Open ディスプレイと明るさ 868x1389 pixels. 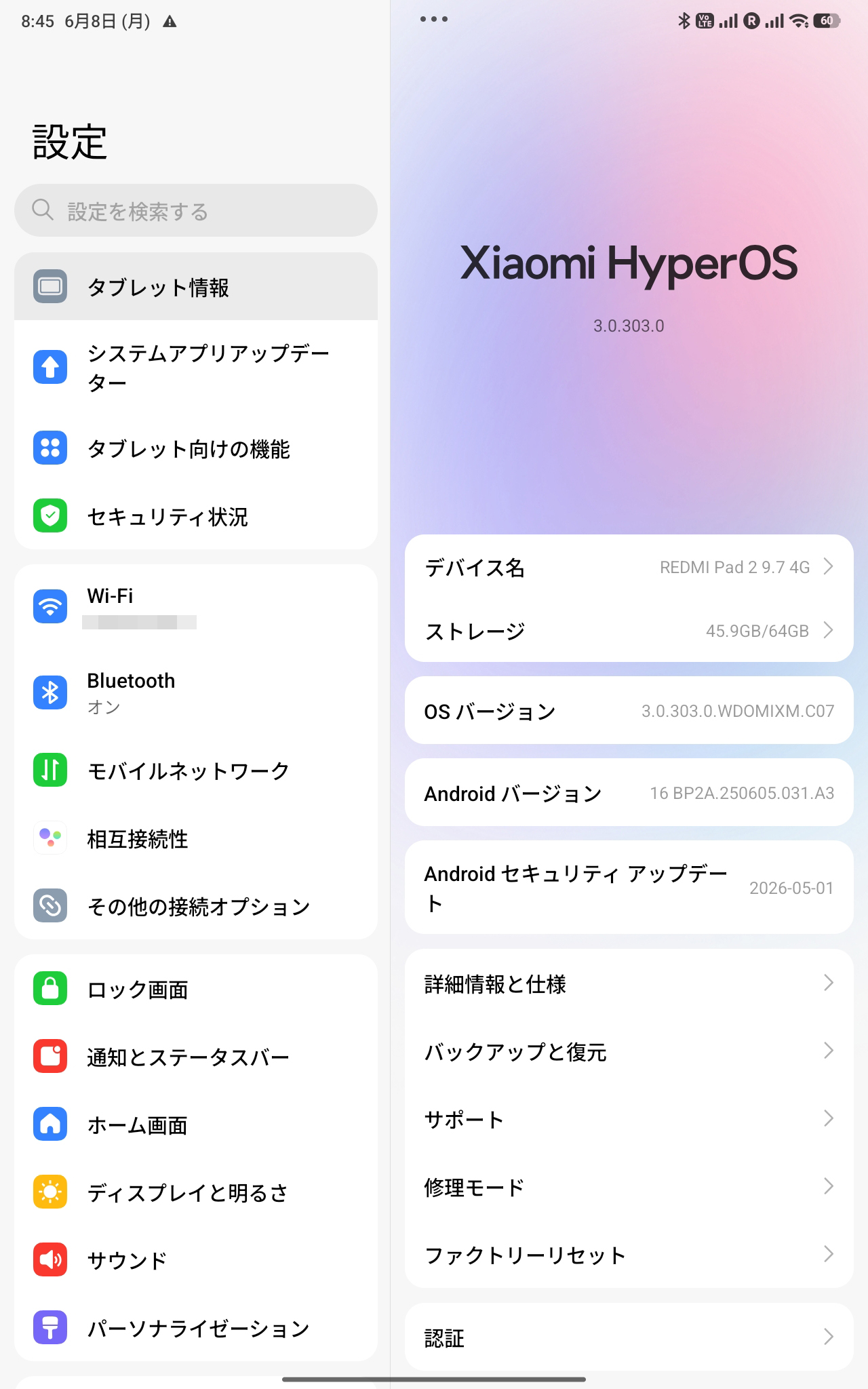coord(195,1192)
